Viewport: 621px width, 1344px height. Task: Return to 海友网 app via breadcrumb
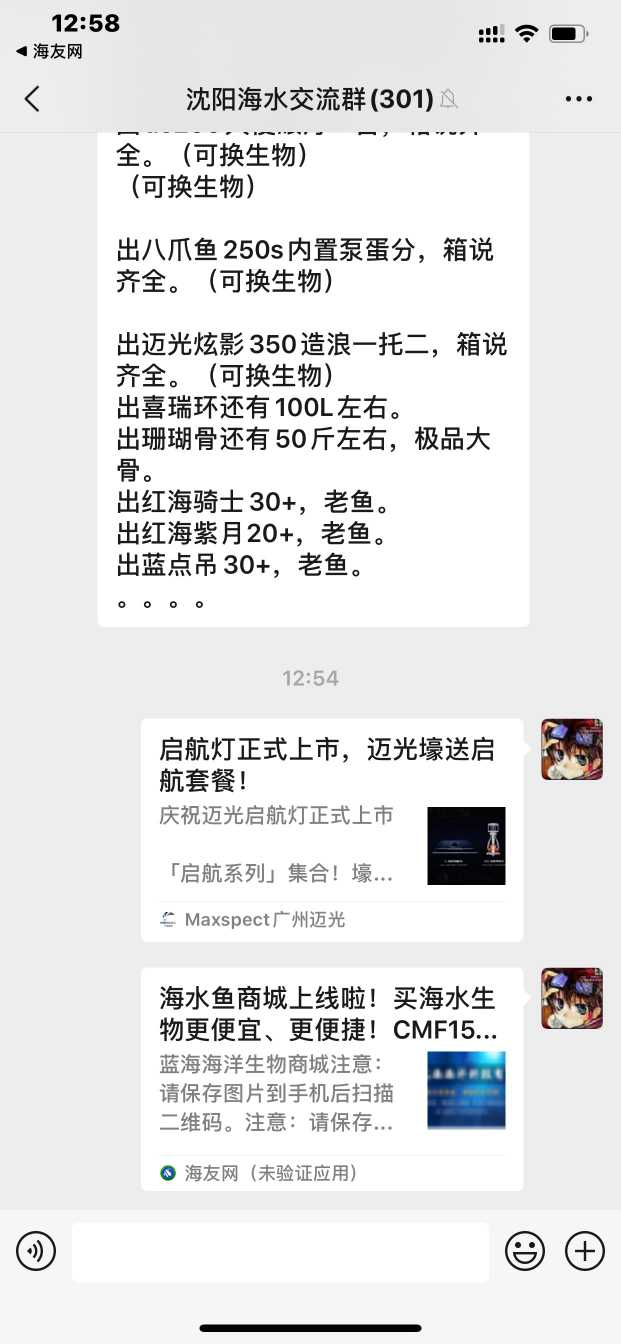[x=49, y=51]
